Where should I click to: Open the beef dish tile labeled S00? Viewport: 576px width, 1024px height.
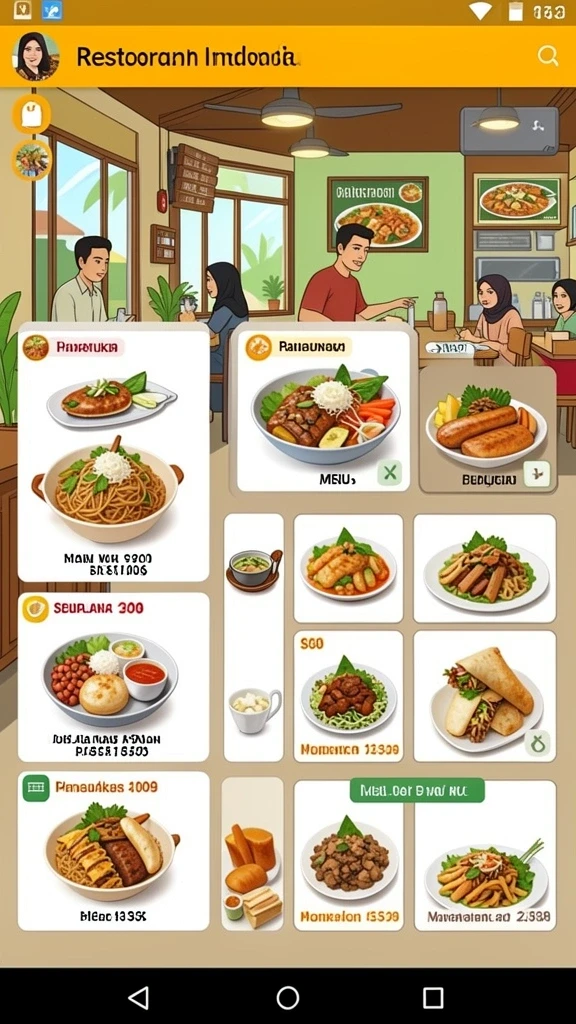[x=348, y=696]
